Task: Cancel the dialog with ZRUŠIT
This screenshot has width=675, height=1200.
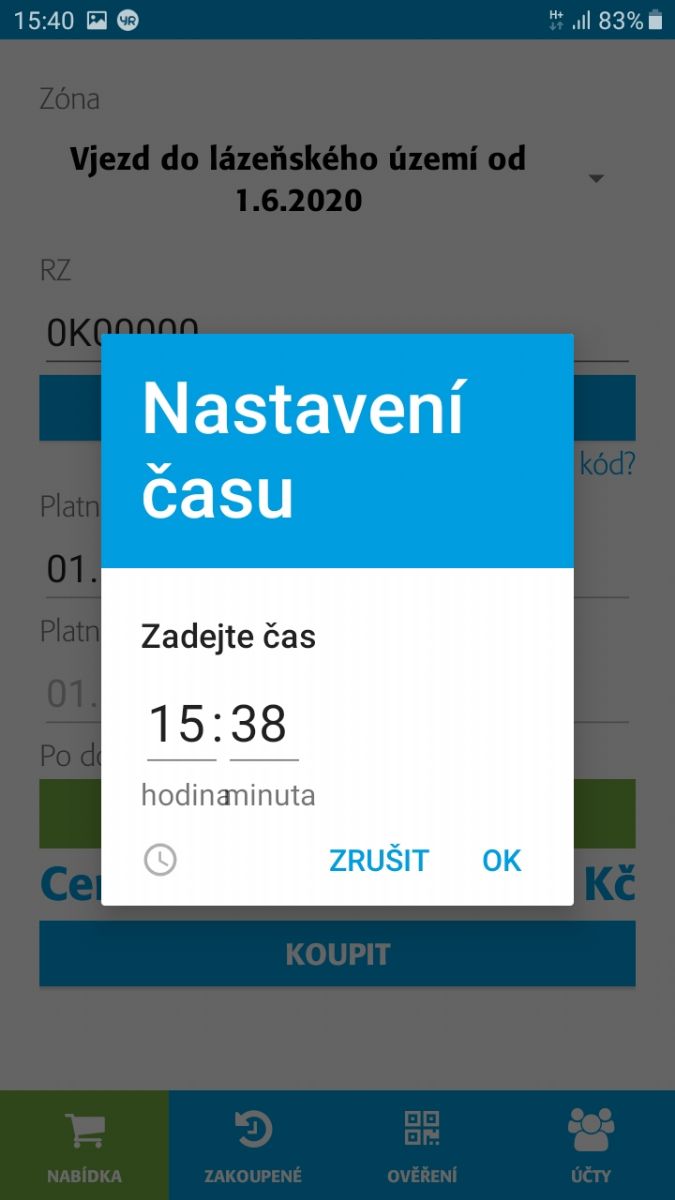Action: point(379,860)
